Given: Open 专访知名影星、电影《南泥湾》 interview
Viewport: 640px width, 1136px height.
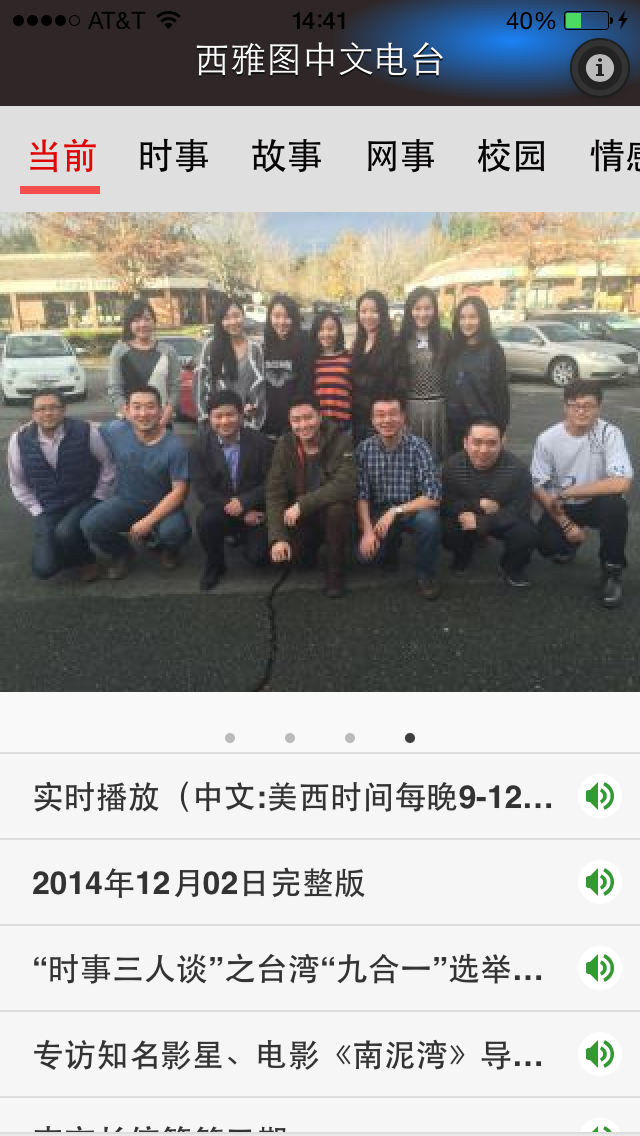Looking at the screenshot, I should tap(320, 1055).
